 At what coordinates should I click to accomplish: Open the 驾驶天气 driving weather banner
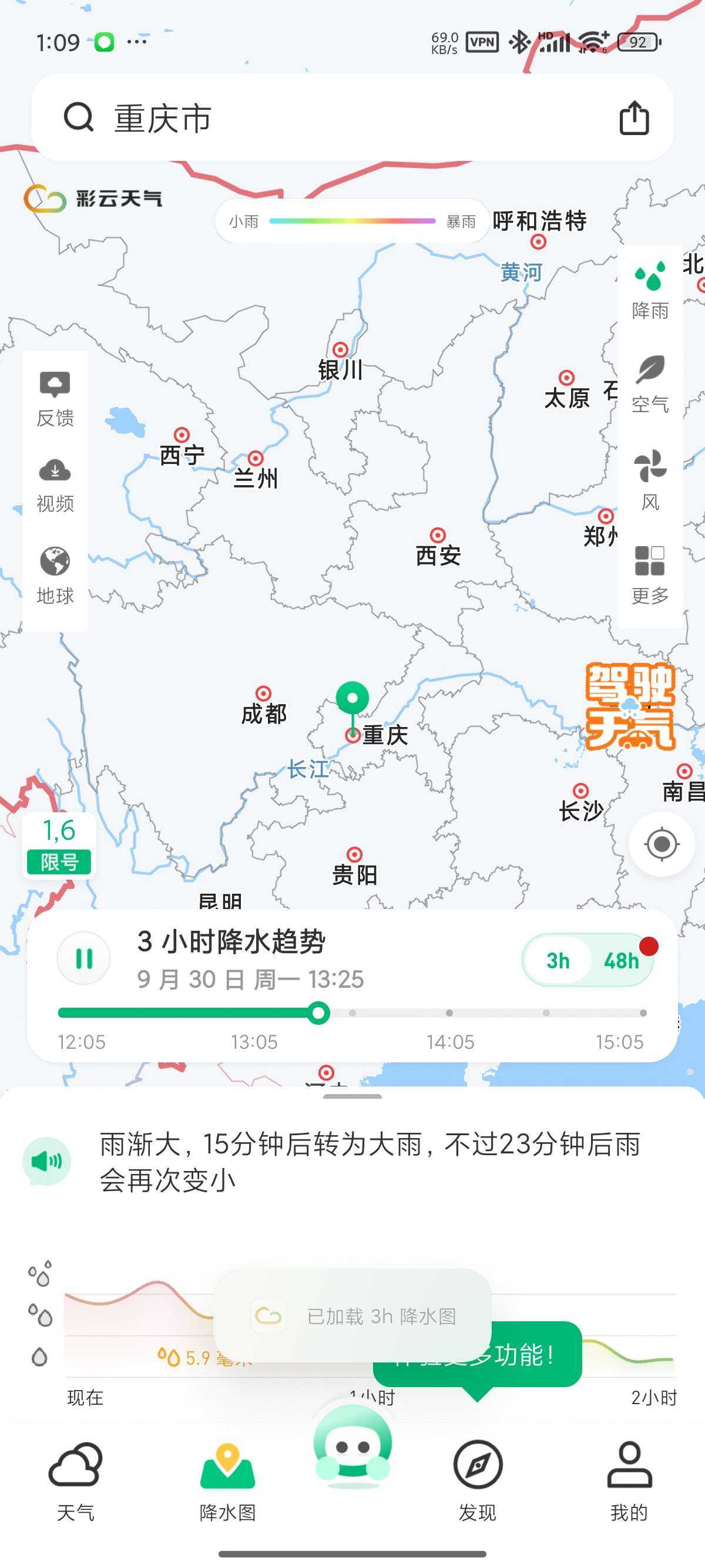[630, 706]
